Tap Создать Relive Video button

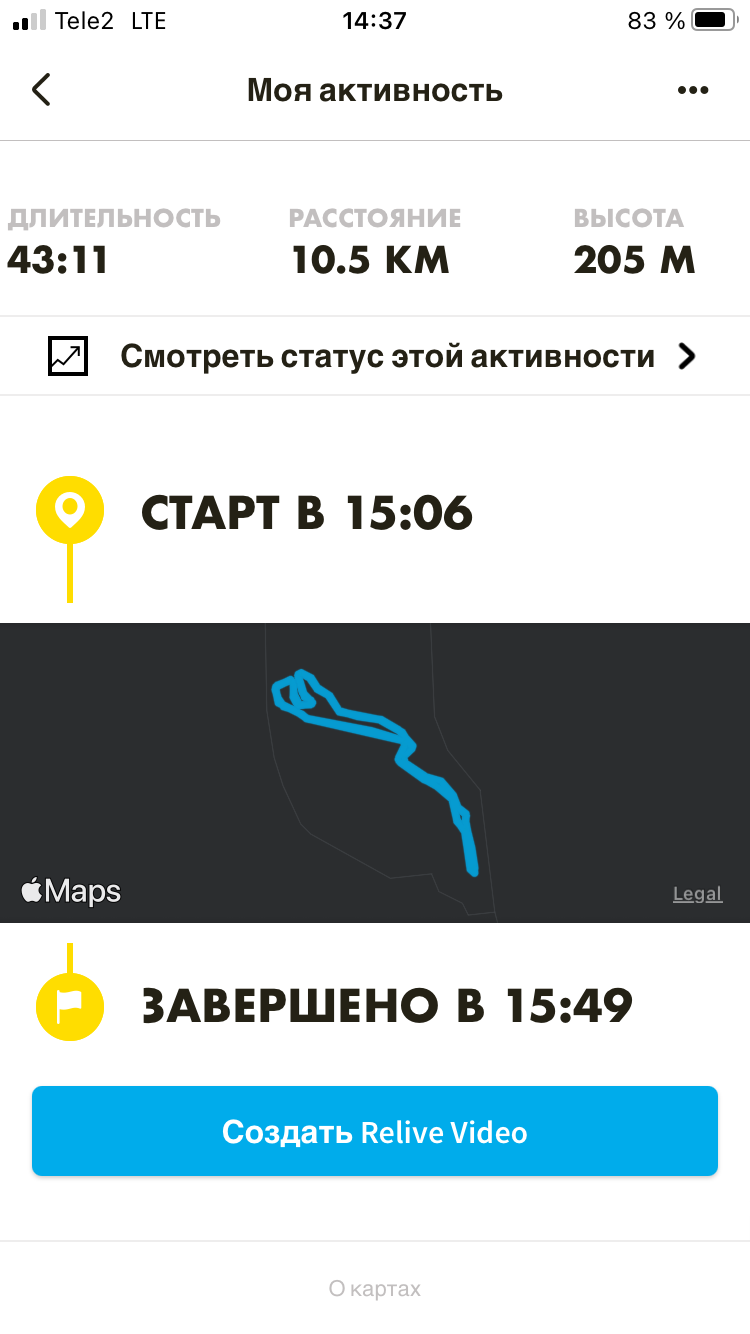tap(375, 1131)
